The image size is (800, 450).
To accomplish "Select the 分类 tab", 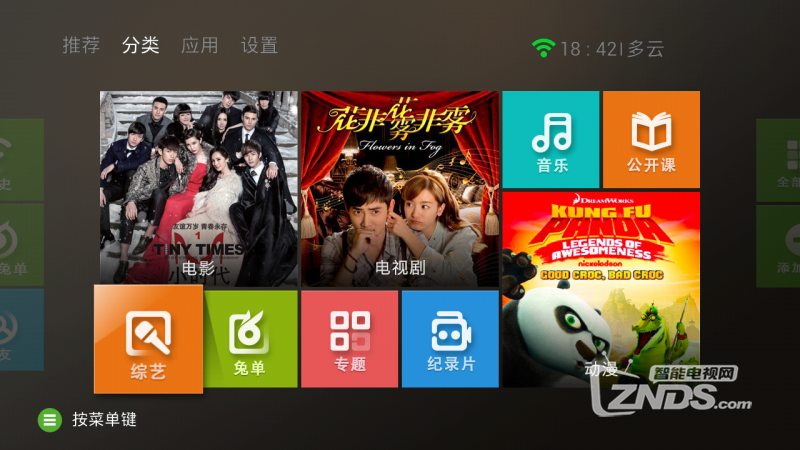I will (140, 45).
